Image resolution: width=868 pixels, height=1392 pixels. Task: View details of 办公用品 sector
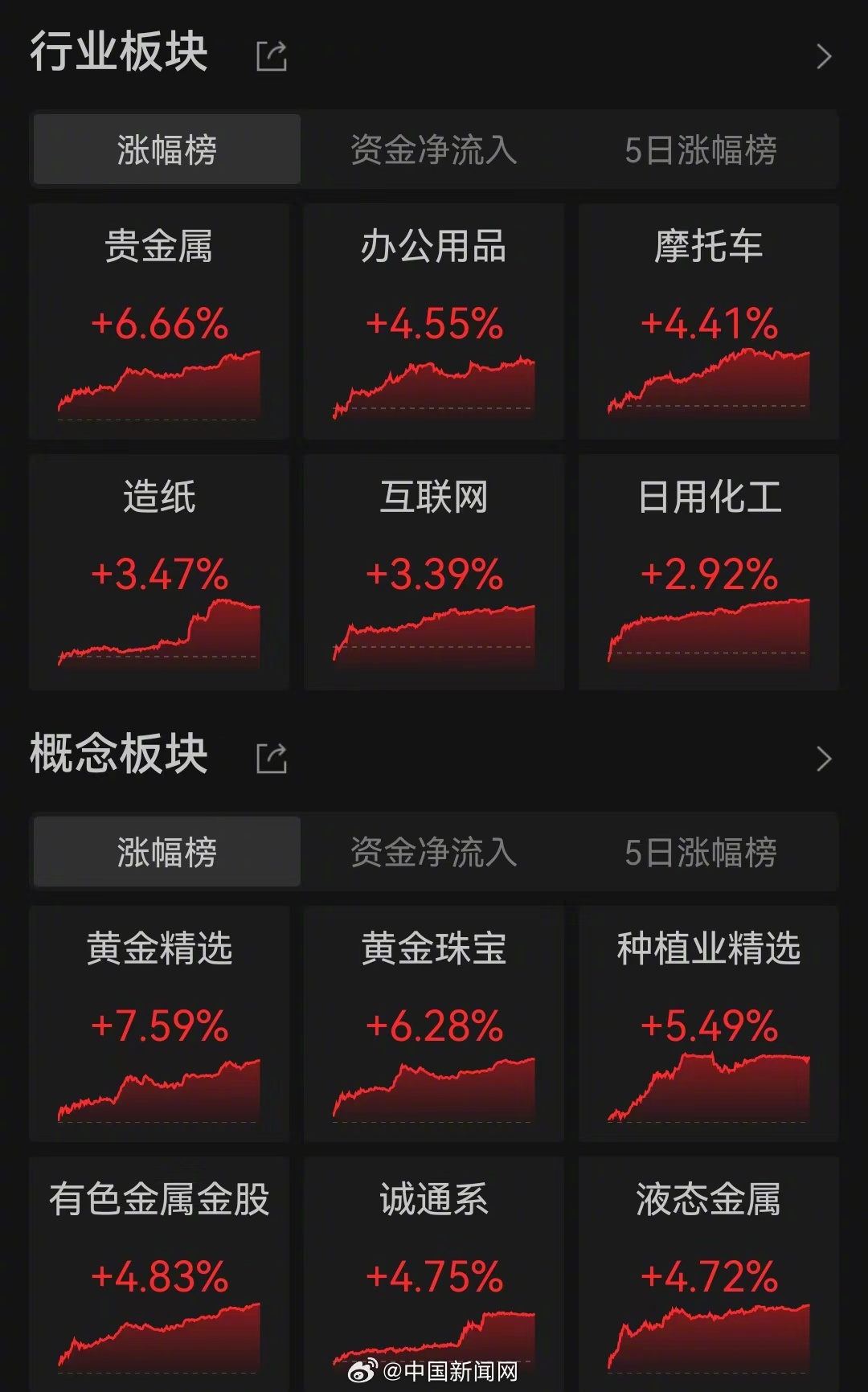click(434, 321)
